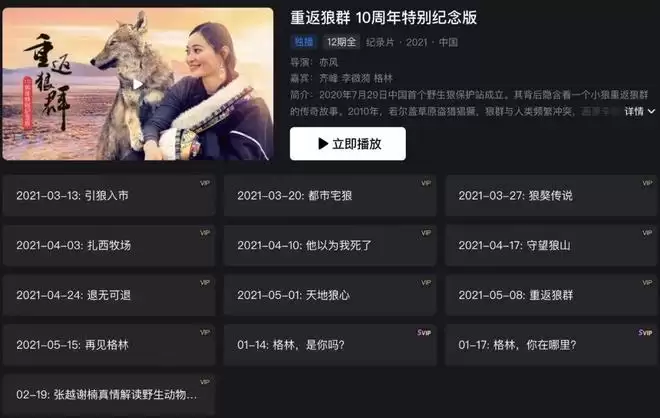This screenshot has width=660, height=418.
Task: Play episode 天地狼心
Action: tap(329, 295)
